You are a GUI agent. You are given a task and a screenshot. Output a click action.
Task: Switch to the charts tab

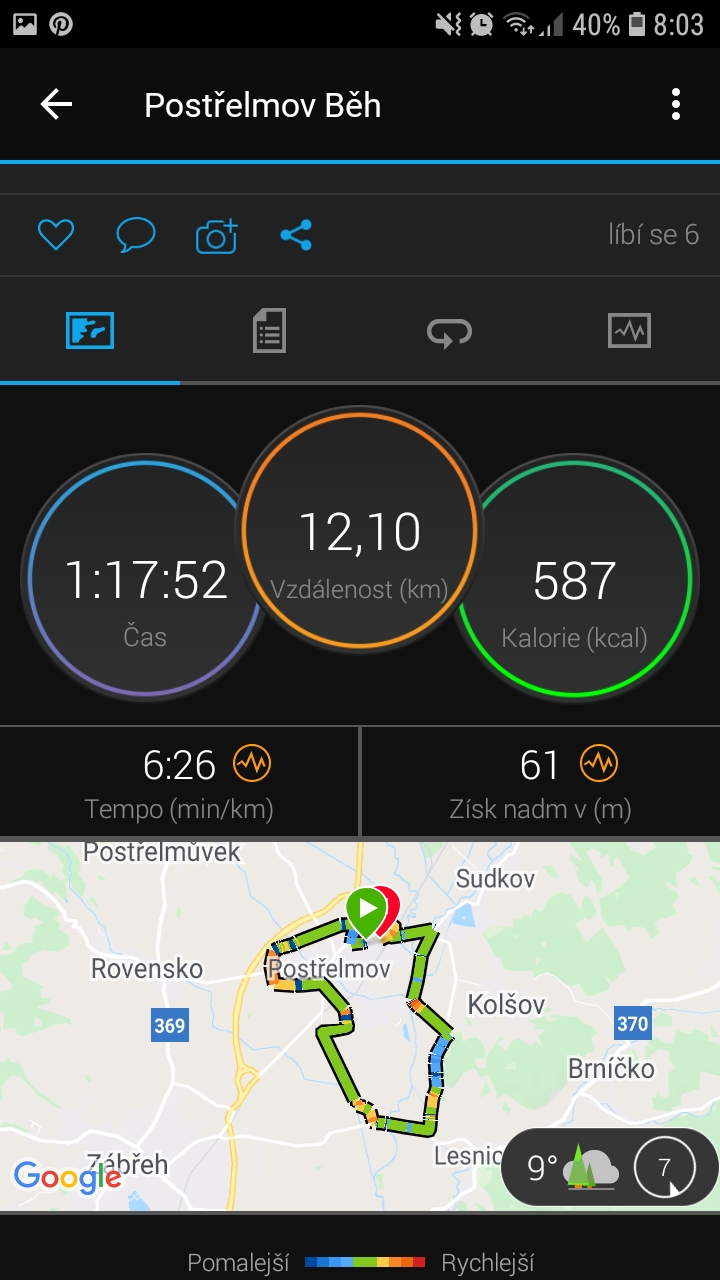point(629,331)
